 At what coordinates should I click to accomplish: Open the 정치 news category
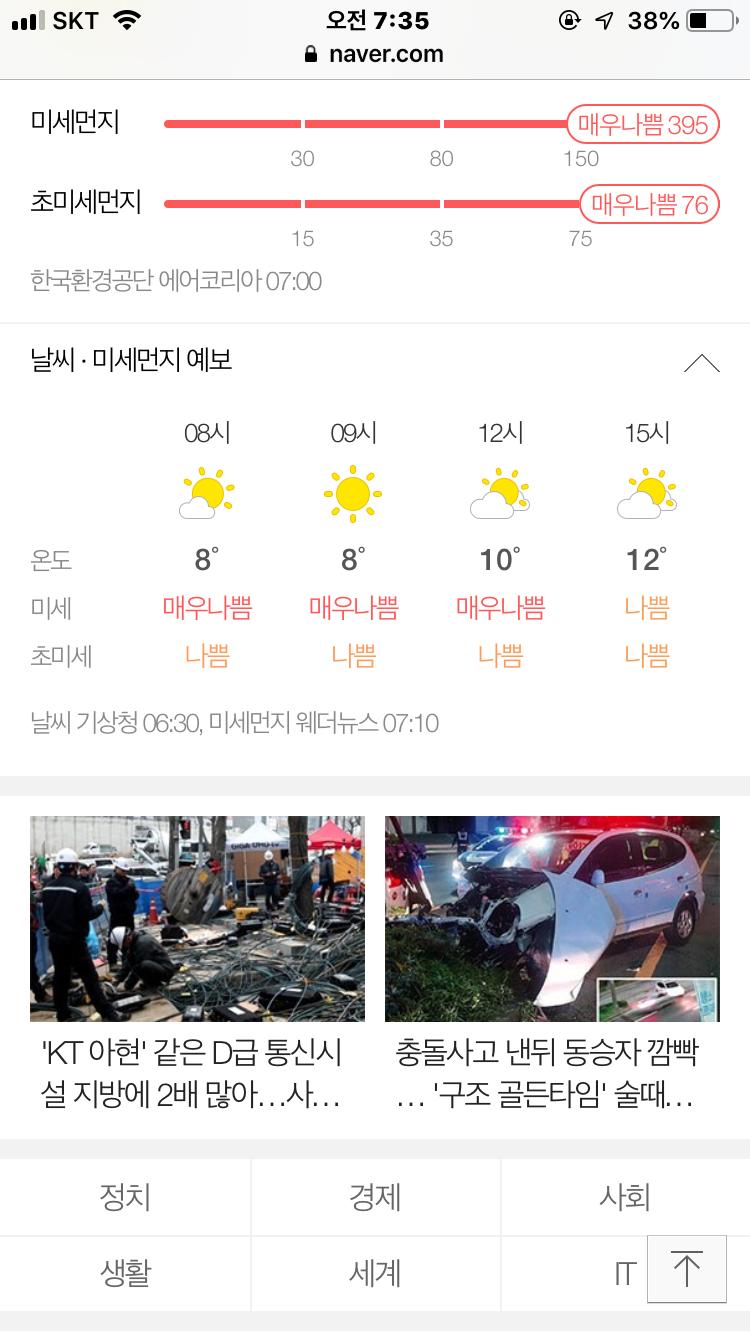click(125, 1197)
